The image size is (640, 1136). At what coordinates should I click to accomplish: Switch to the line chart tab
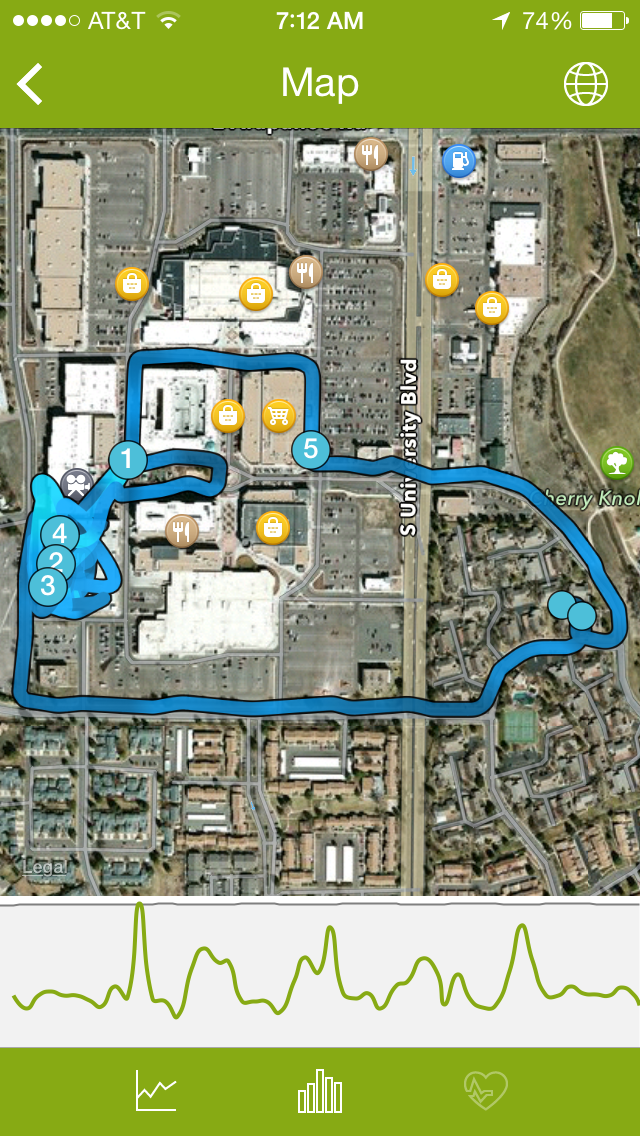tap(156, 1090)
